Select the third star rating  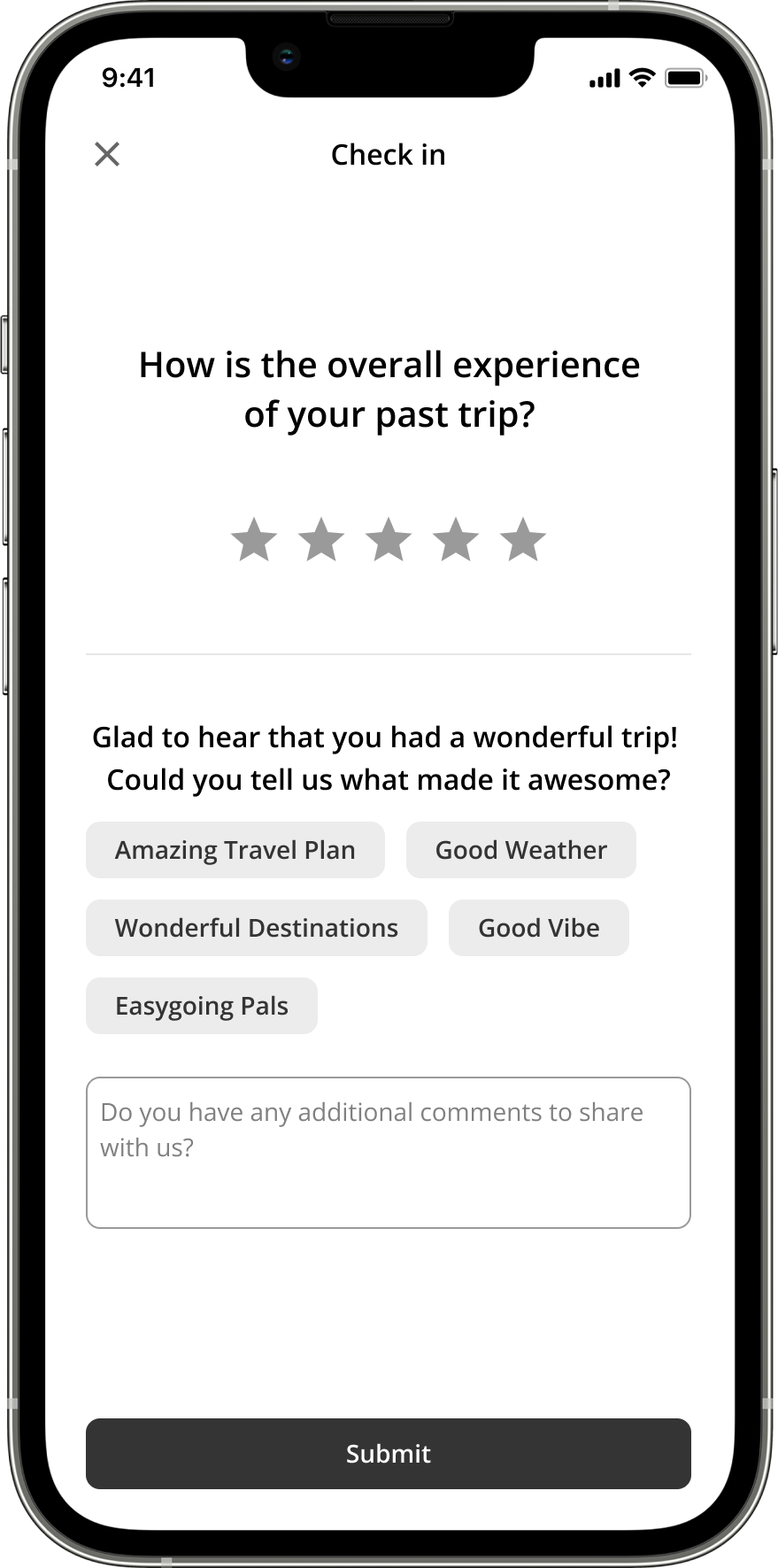[x=389, y=540]
